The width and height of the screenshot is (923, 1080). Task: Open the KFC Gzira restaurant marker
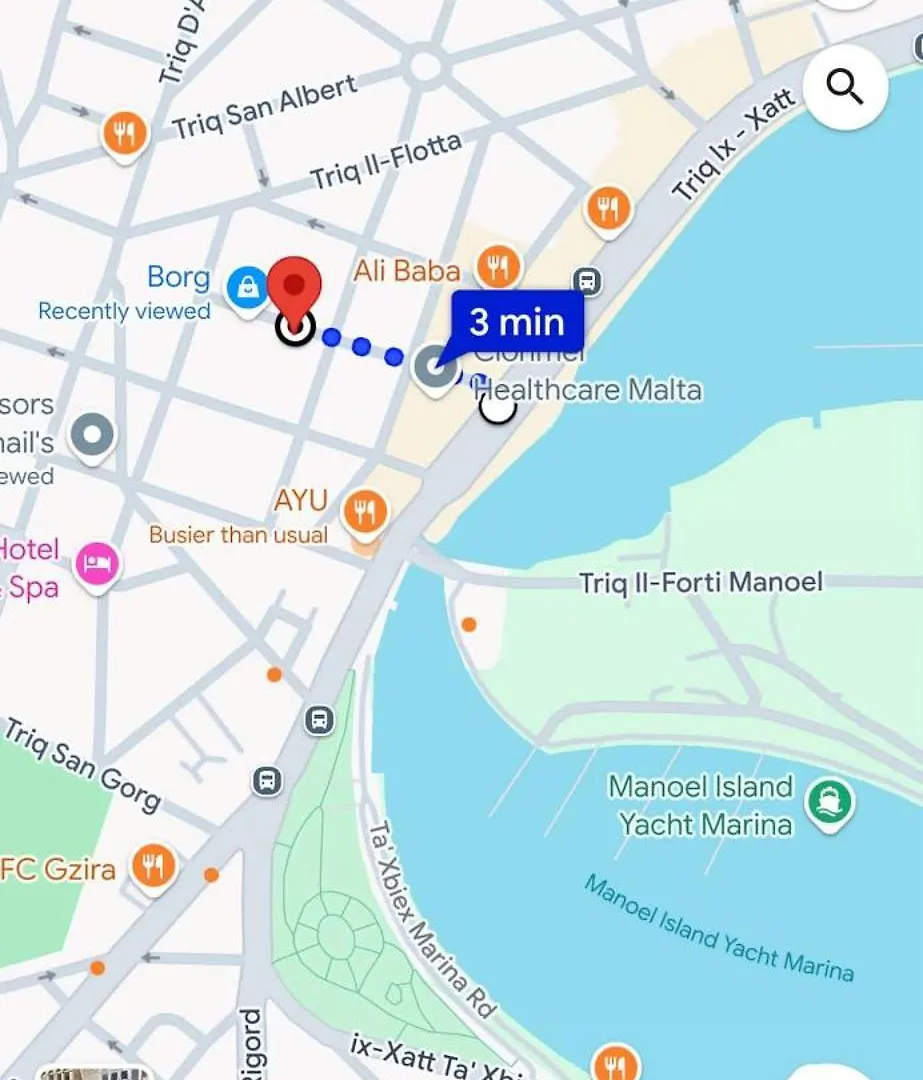152,865
